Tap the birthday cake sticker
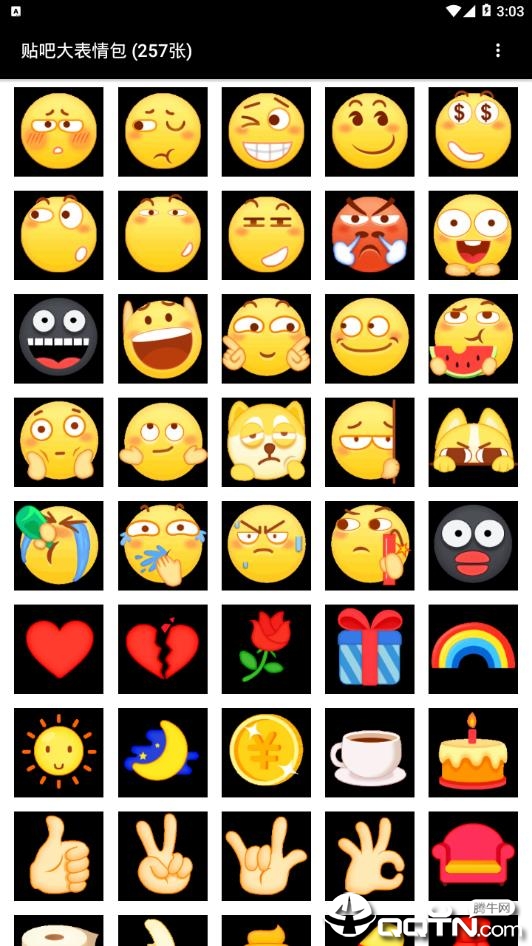532x946 pixels. coord(473,752)
